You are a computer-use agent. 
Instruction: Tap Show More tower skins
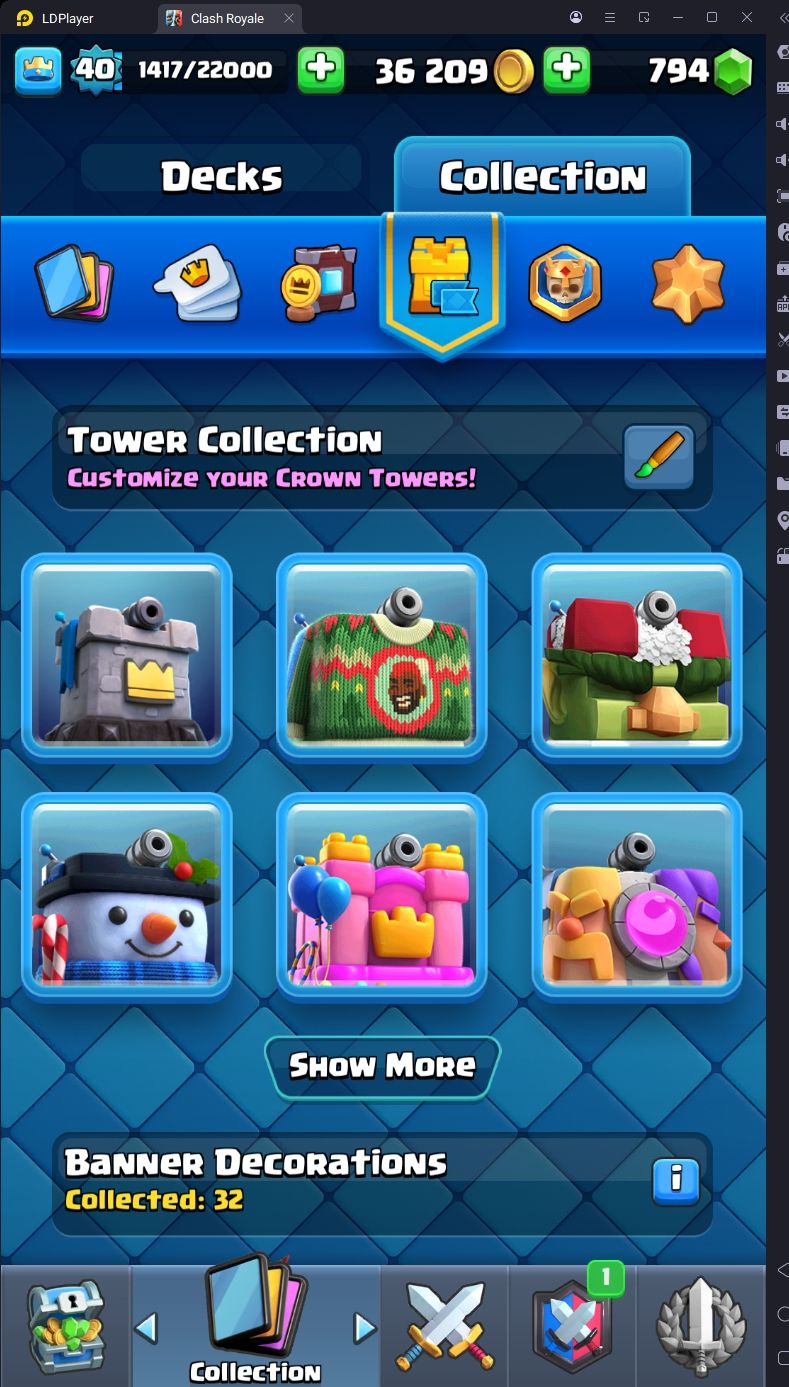(x=382, y=1066)
